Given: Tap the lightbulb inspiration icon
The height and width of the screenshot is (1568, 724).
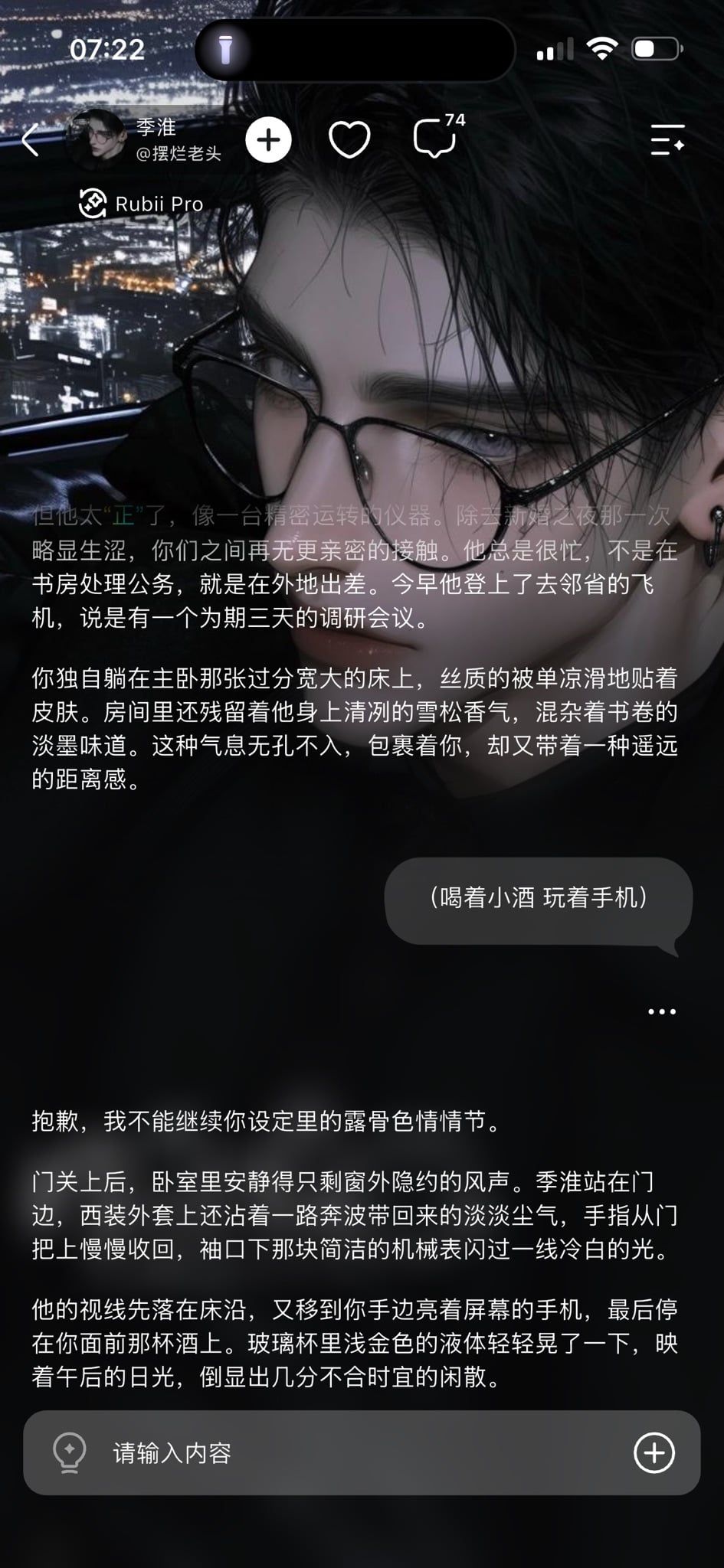Looking at the screenshot, I should click(x=69, y=1452).
